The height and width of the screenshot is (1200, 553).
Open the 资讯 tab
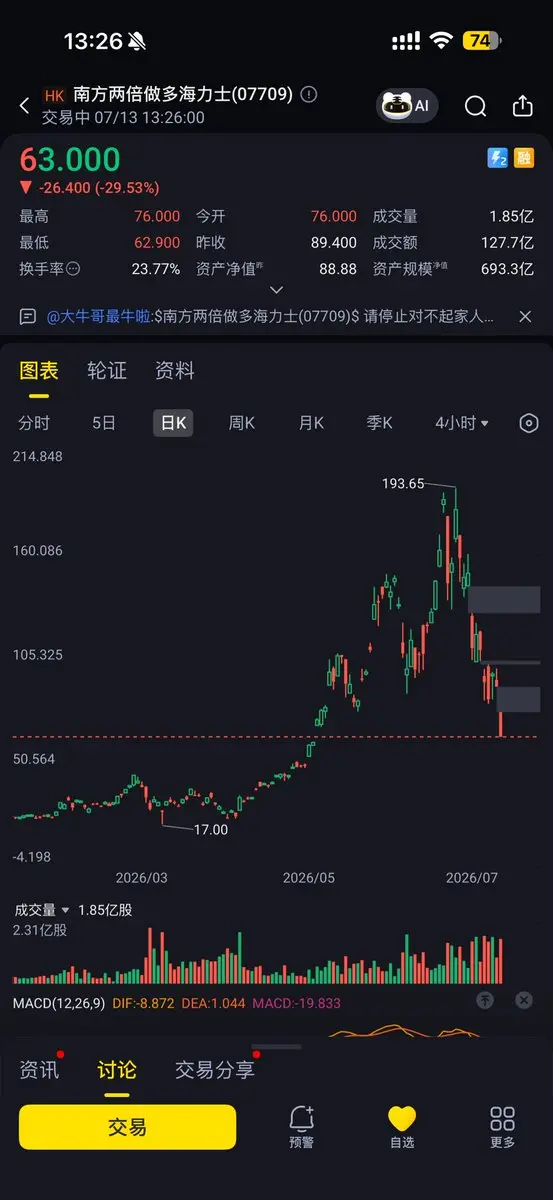[x=39, y=1070]
